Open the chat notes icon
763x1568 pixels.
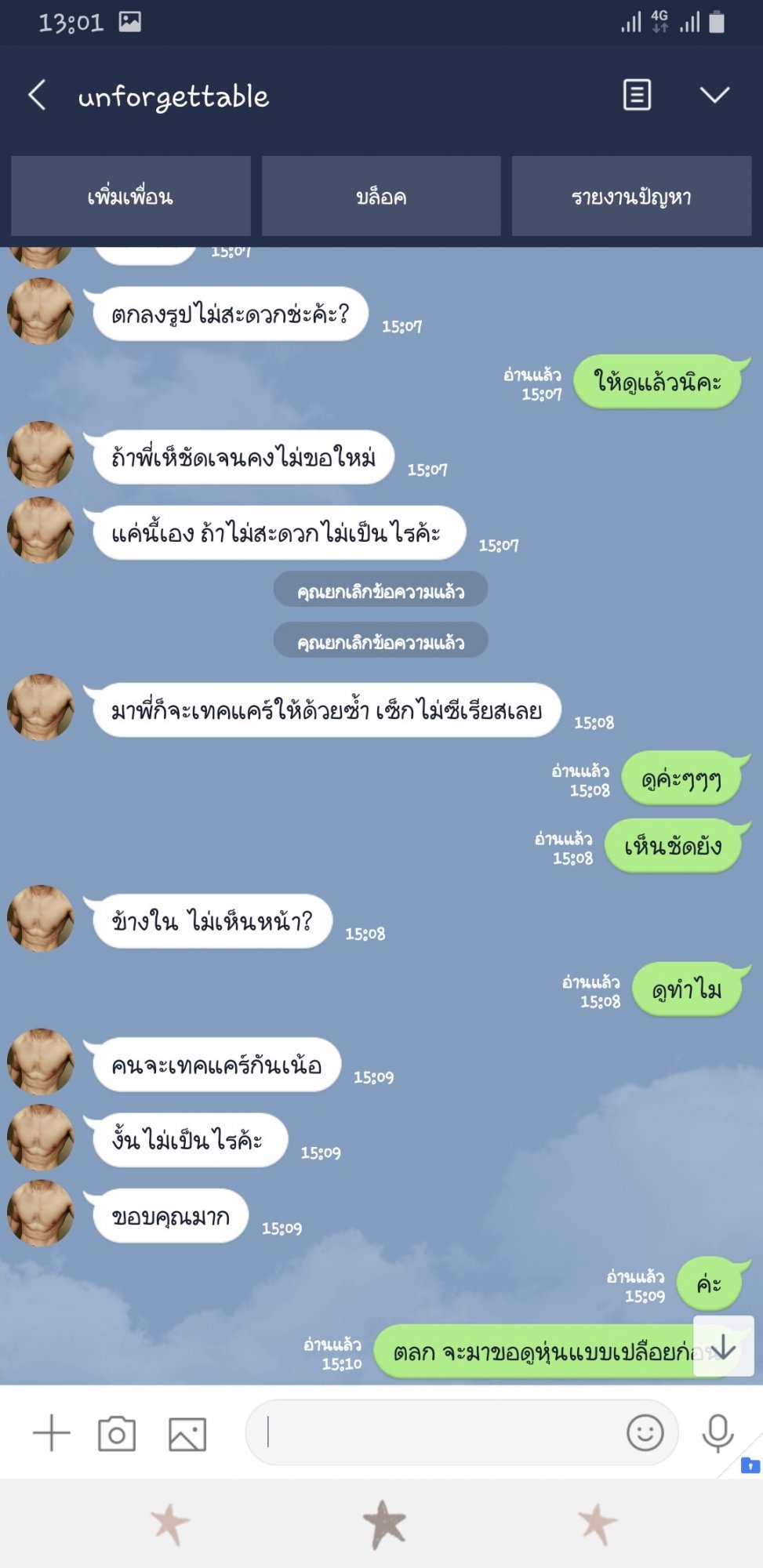click(637, 95)
